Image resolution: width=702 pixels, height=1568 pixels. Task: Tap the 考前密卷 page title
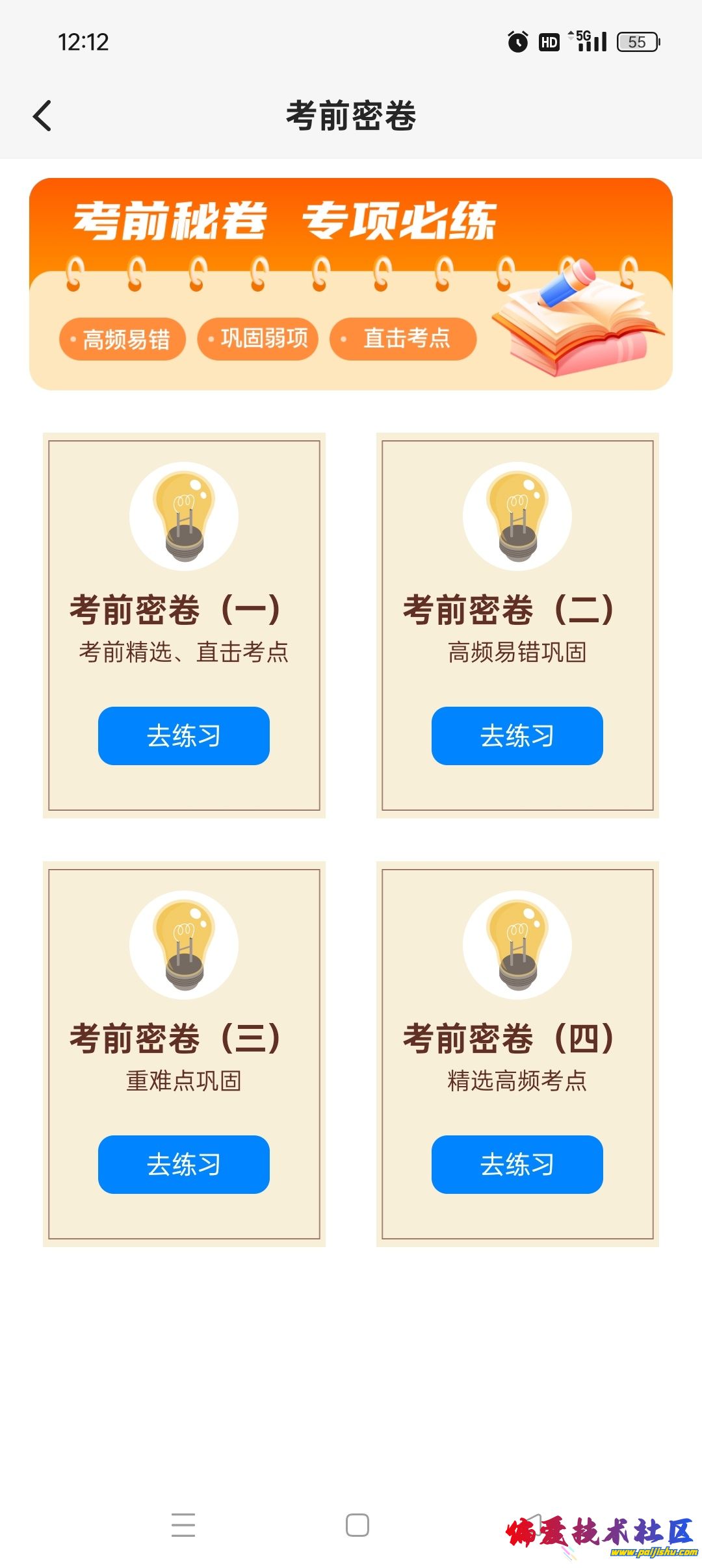pos(351,115)
